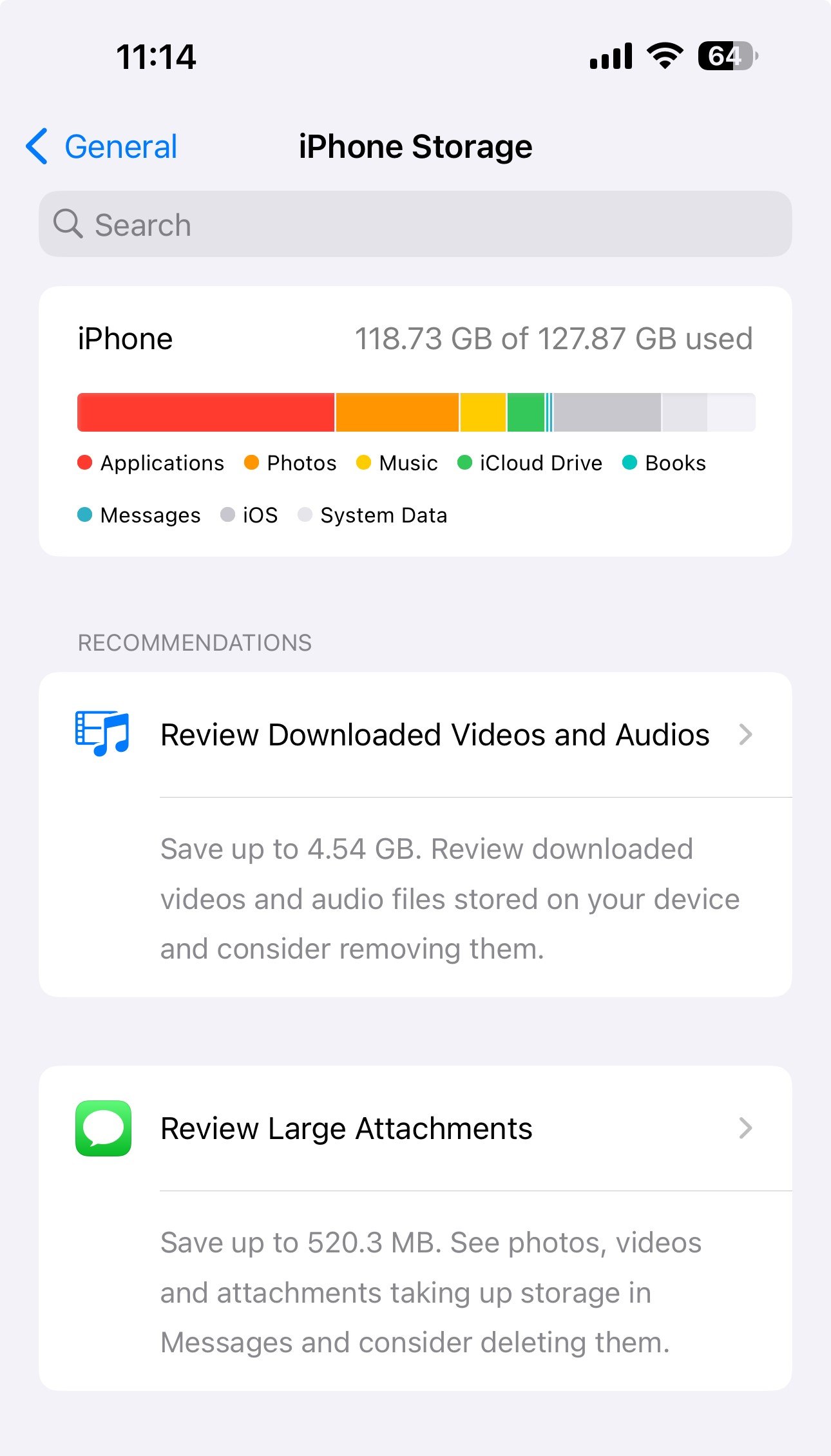Screen dimensions: 831x1456
Task: Tap the System Data legend dot
Action: (x=305, y=515)
